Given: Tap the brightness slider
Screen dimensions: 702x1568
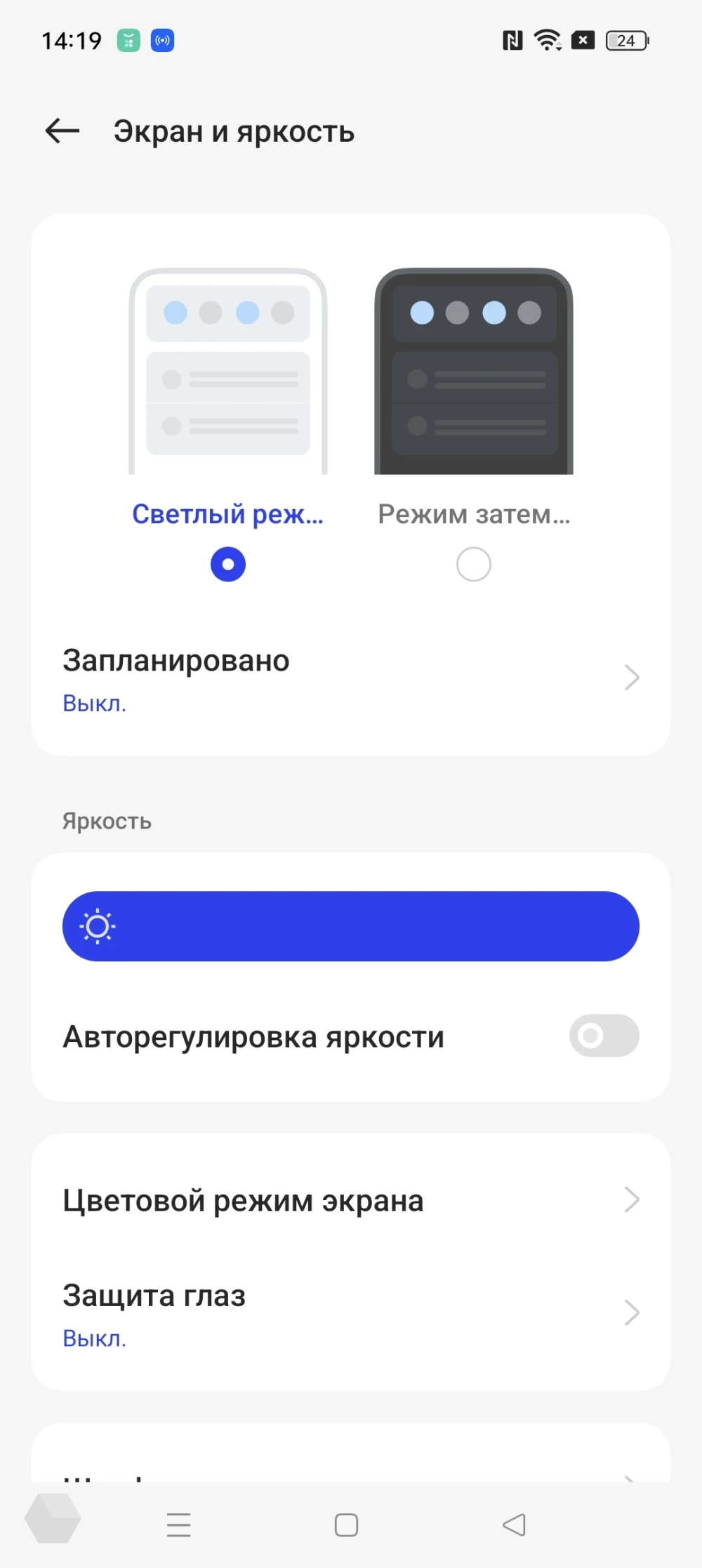Looking at the screenshot, I should (351, 926).
